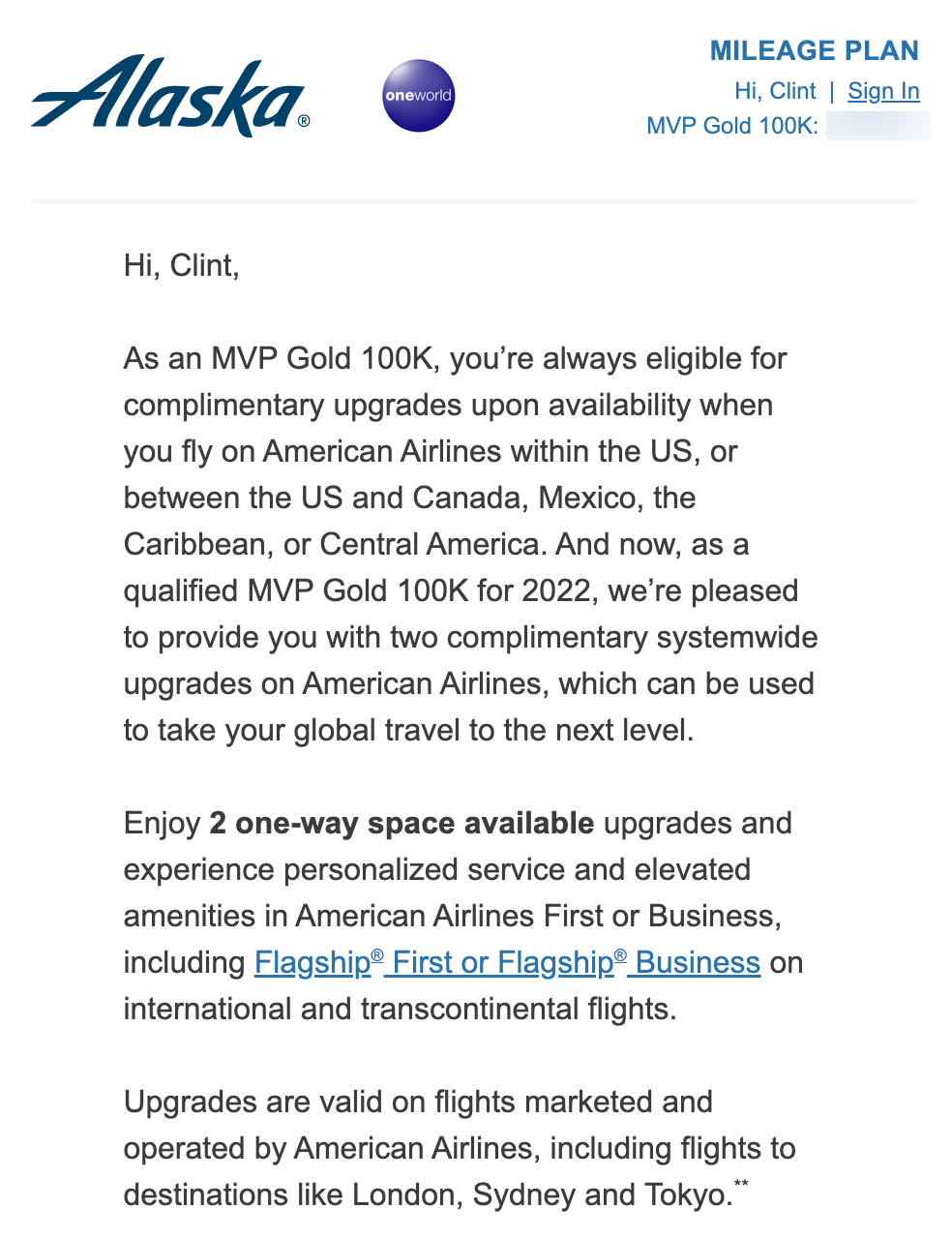Select the oneworld alliance globe icon
The height and width of the screenshot is (1239, 952).
(418, 94)
